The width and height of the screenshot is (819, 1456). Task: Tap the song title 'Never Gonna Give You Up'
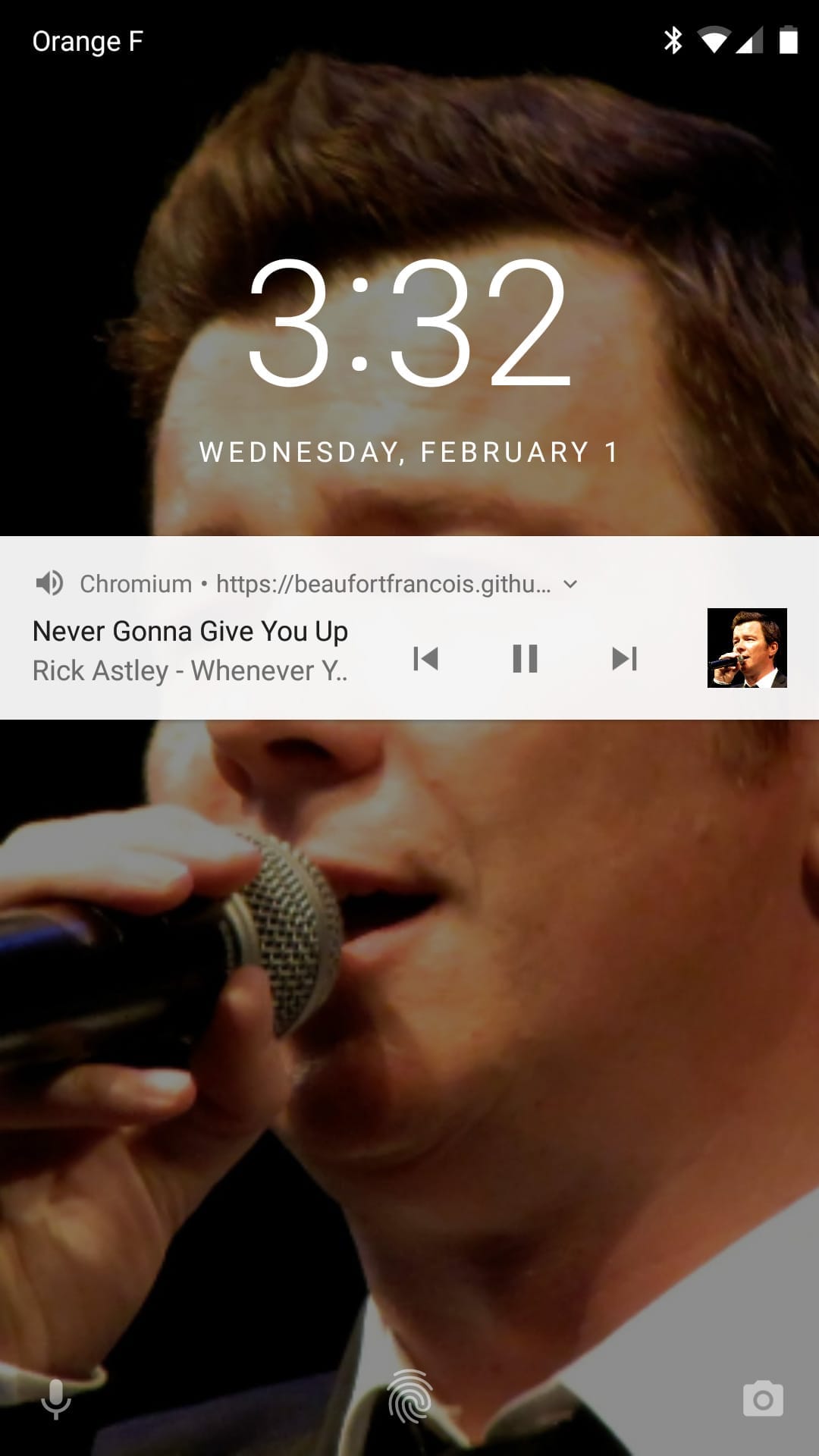(189, 630)
